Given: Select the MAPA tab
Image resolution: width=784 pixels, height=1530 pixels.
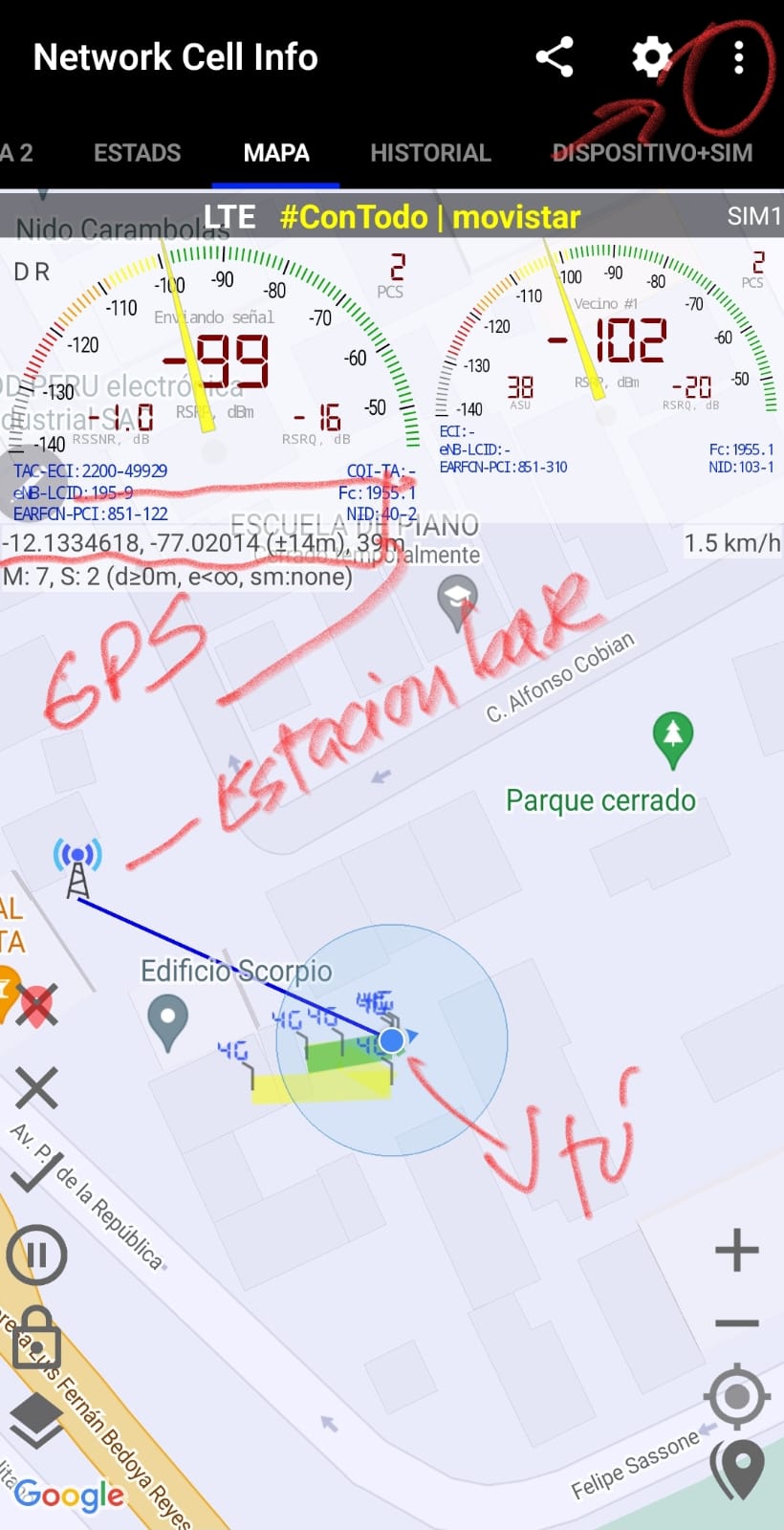Looking at the screenshot, I should pyautogui.click(x=276, y=153).
